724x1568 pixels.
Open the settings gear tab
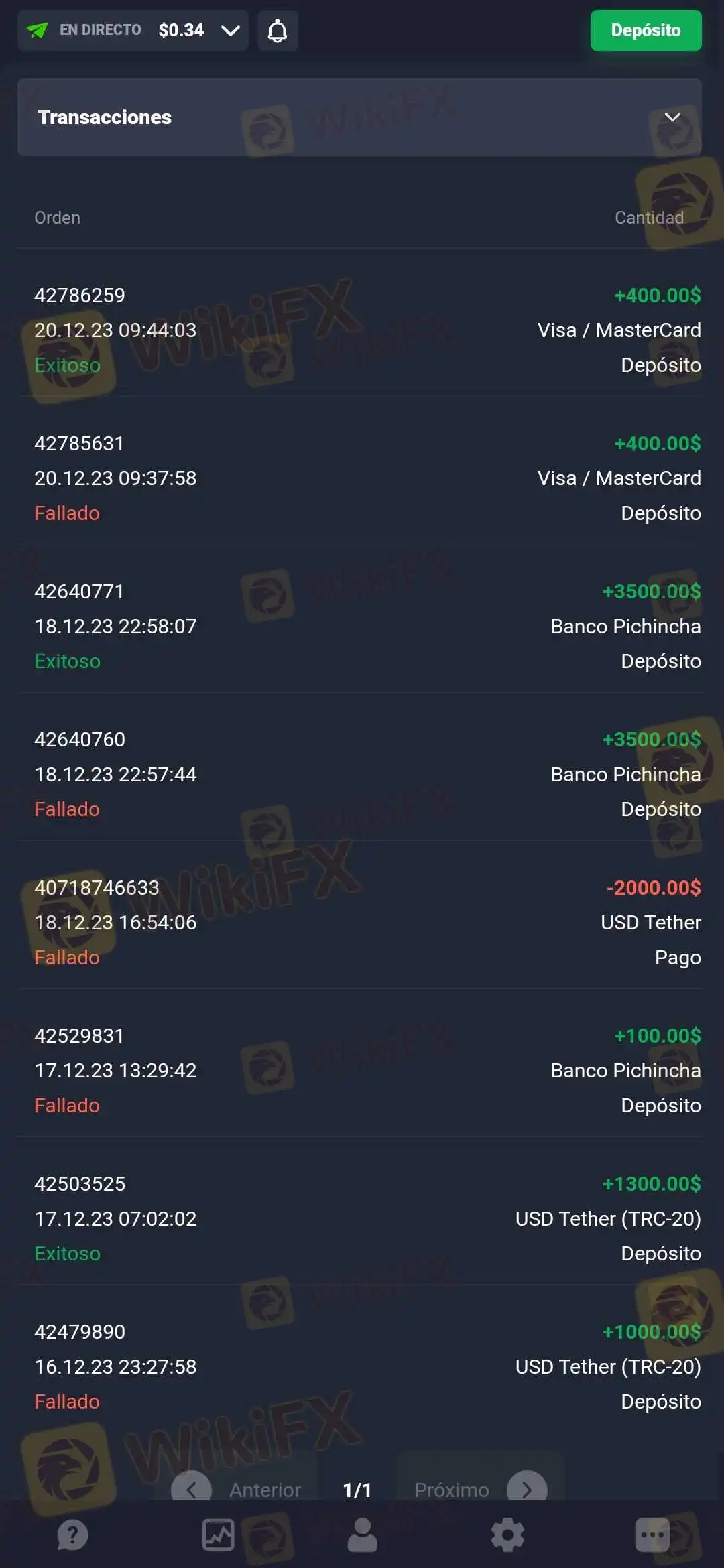click(x=507, y=1534)
